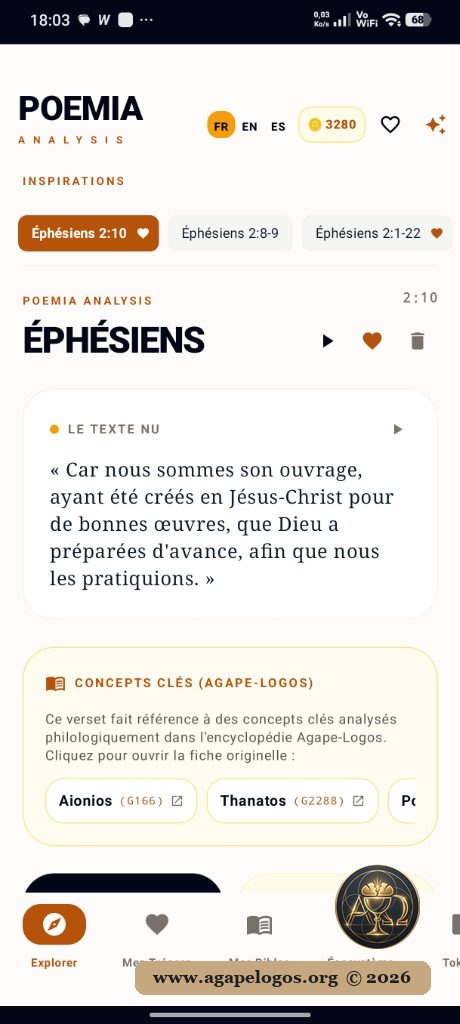Select the Éphésiens 2:10 chip
The image size is (460, 1024).
click(88, 233)
